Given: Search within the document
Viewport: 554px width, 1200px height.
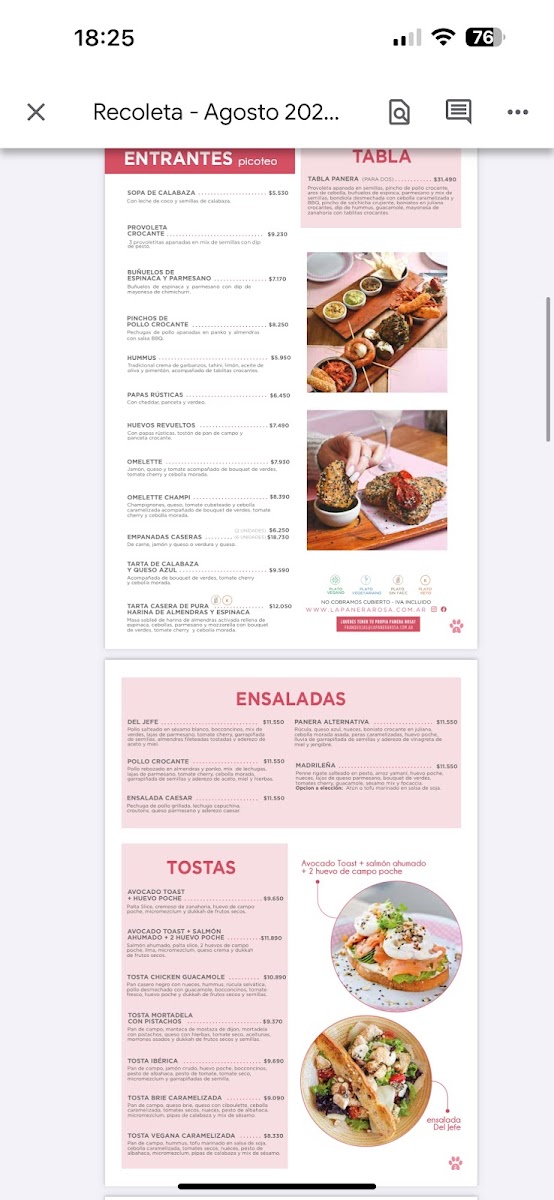Looking at the screenshot, I should (x=399, y=112).
